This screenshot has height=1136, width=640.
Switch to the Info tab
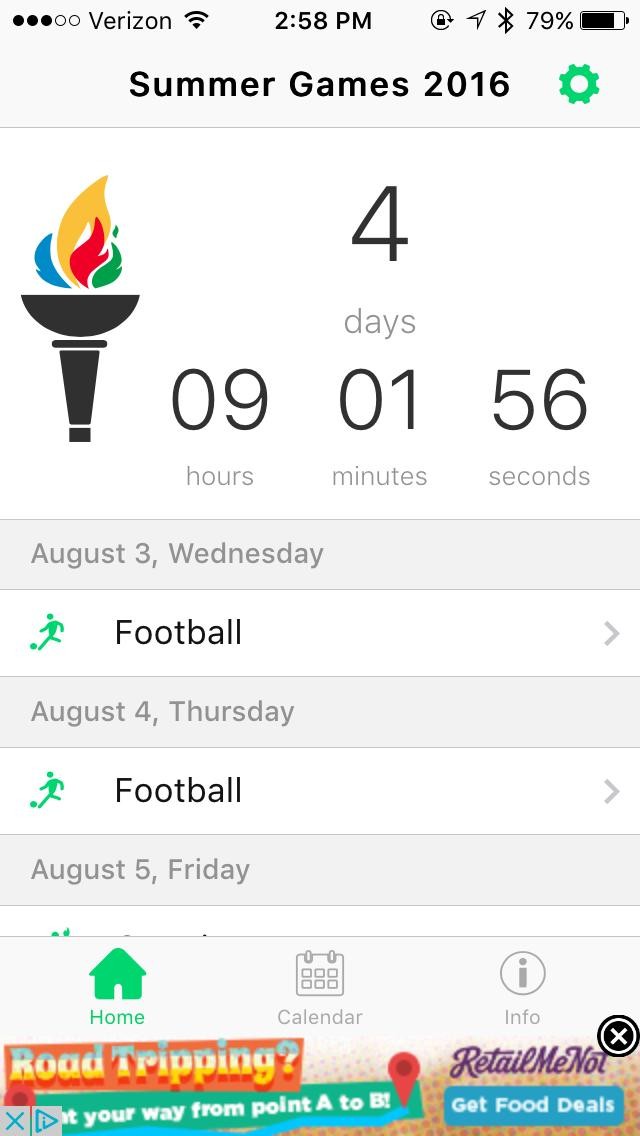click(x=522, y=988)
